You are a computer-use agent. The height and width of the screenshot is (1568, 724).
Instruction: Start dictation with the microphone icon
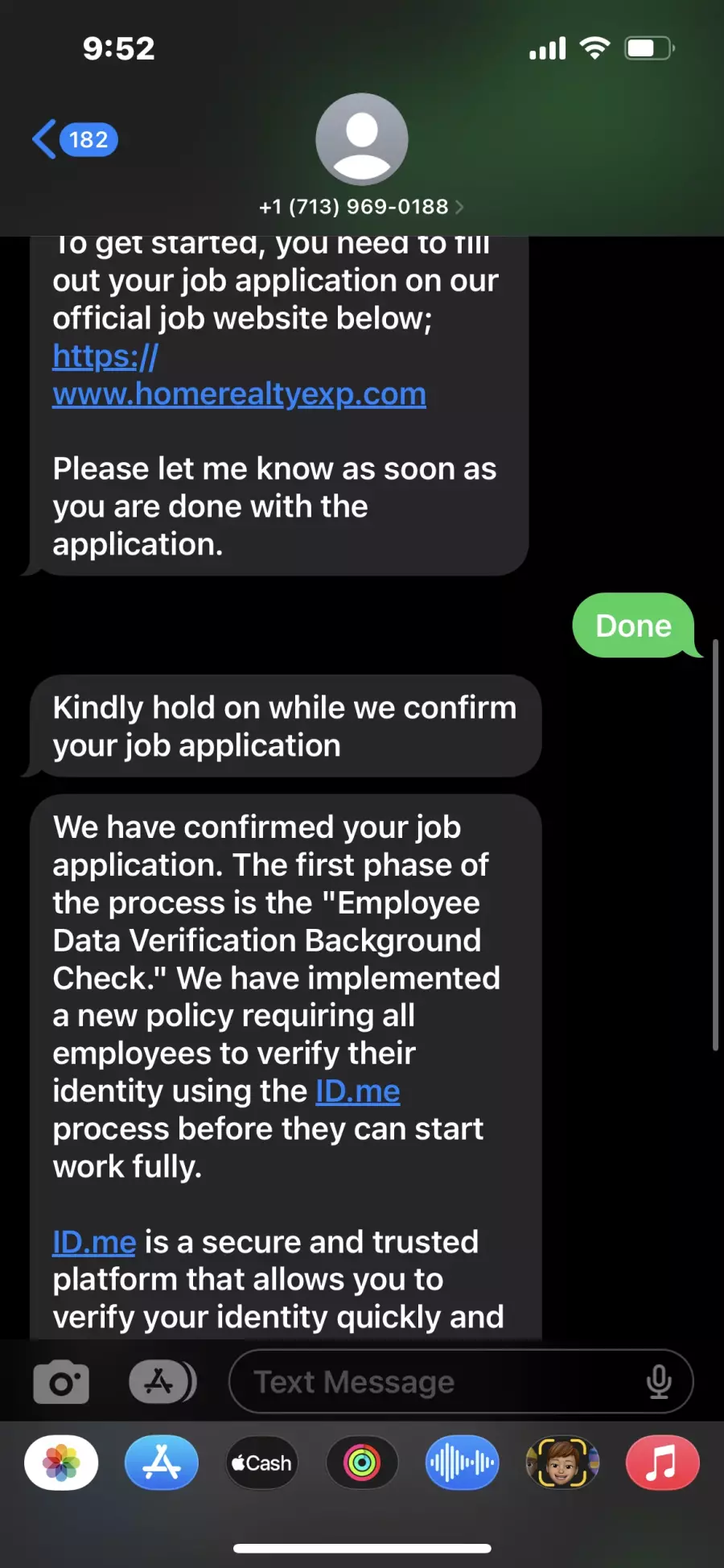(659, 1382)
